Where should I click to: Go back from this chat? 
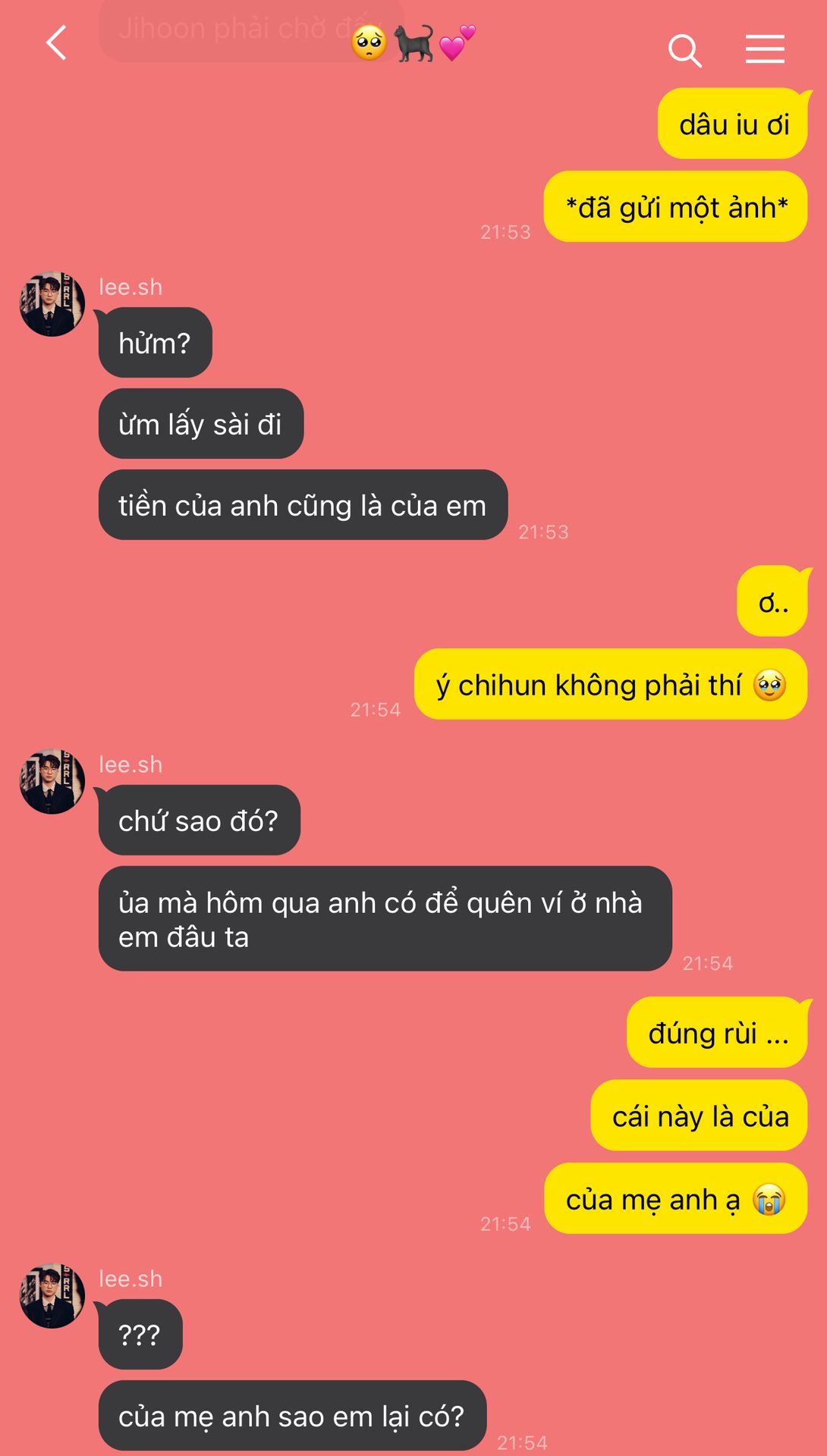pos(56,43)
